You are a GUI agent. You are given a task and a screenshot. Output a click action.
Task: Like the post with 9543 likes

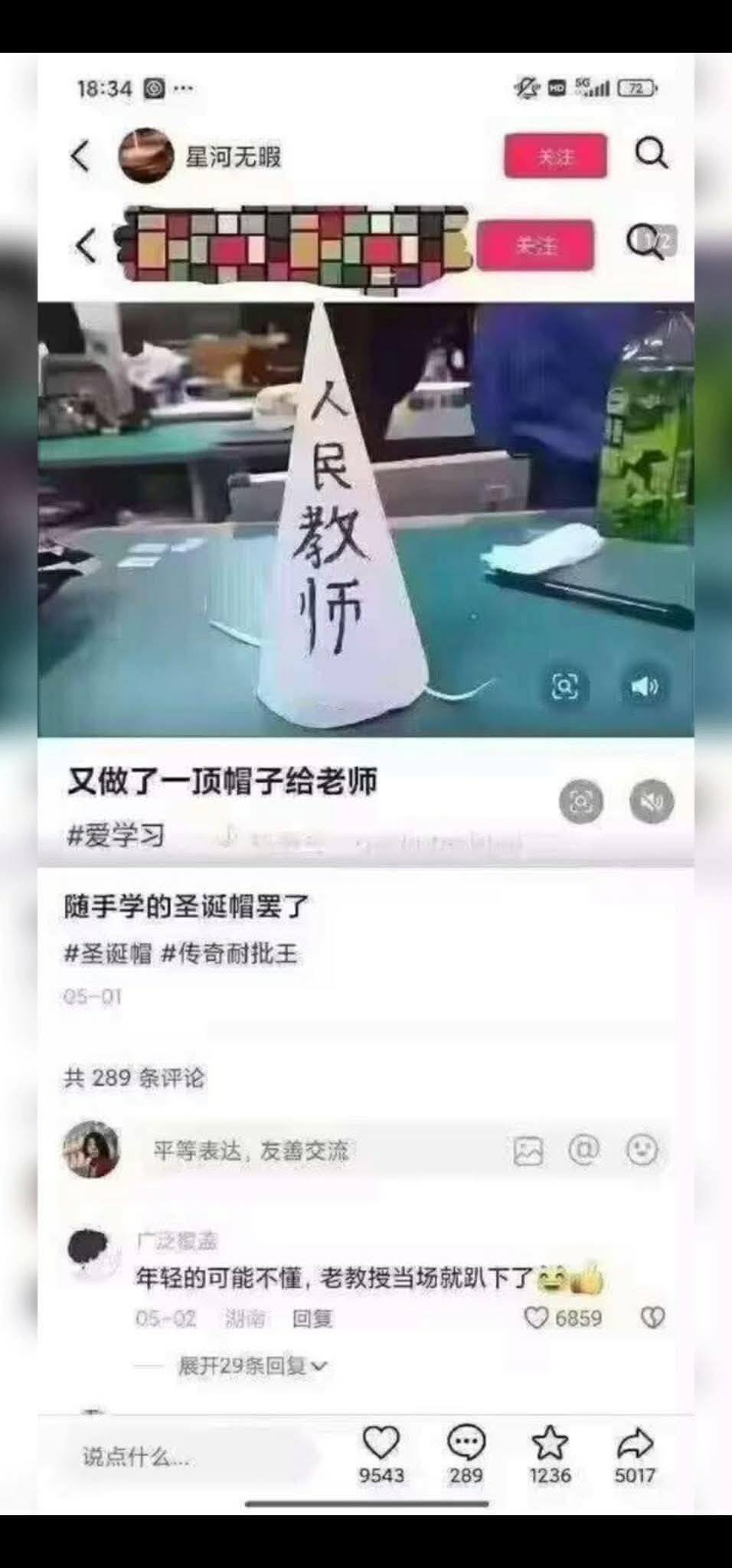click(x=381, y=1445)
